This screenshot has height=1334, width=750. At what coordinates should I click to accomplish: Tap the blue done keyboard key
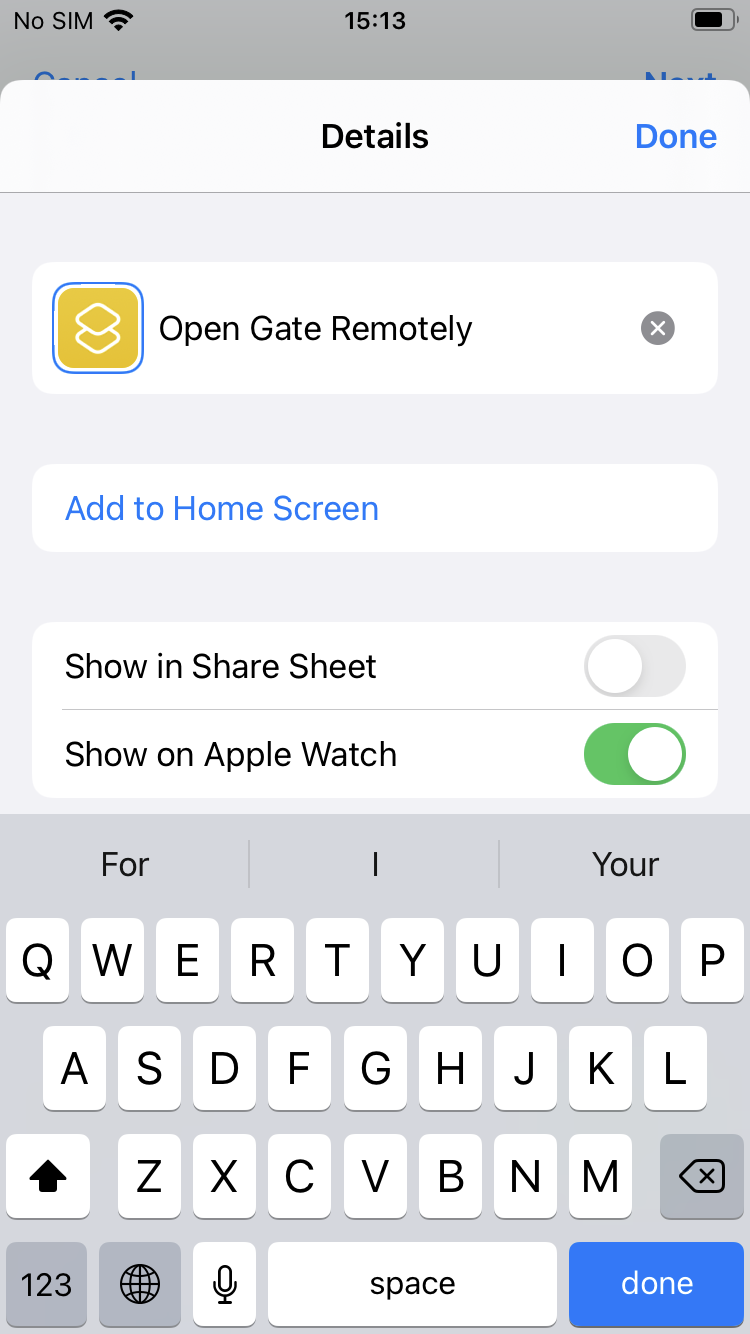tap(656, 1284)
